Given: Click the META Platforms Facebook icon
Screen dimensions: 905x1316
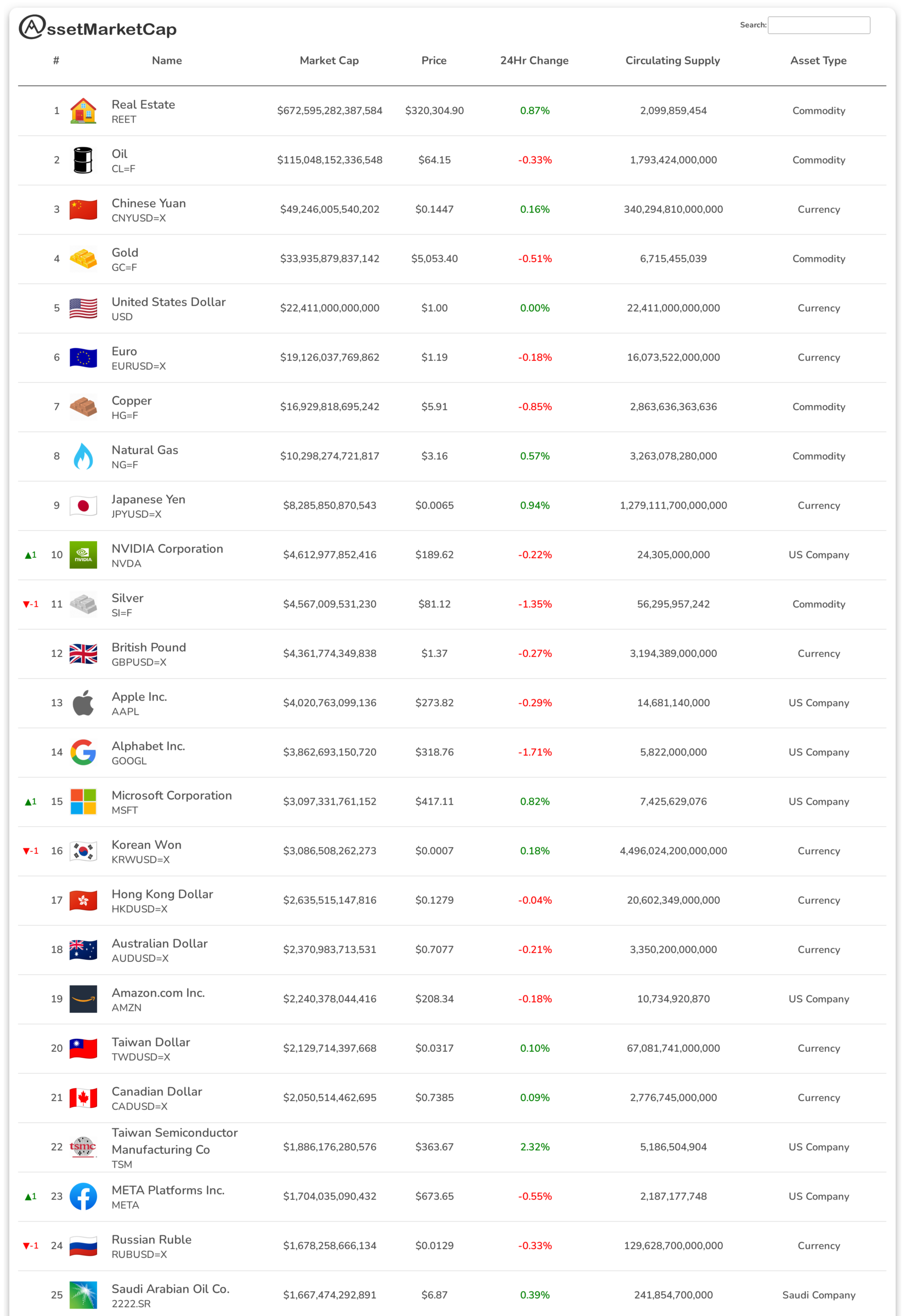Looking at the screenshot, I should [x=83, y=1196].
